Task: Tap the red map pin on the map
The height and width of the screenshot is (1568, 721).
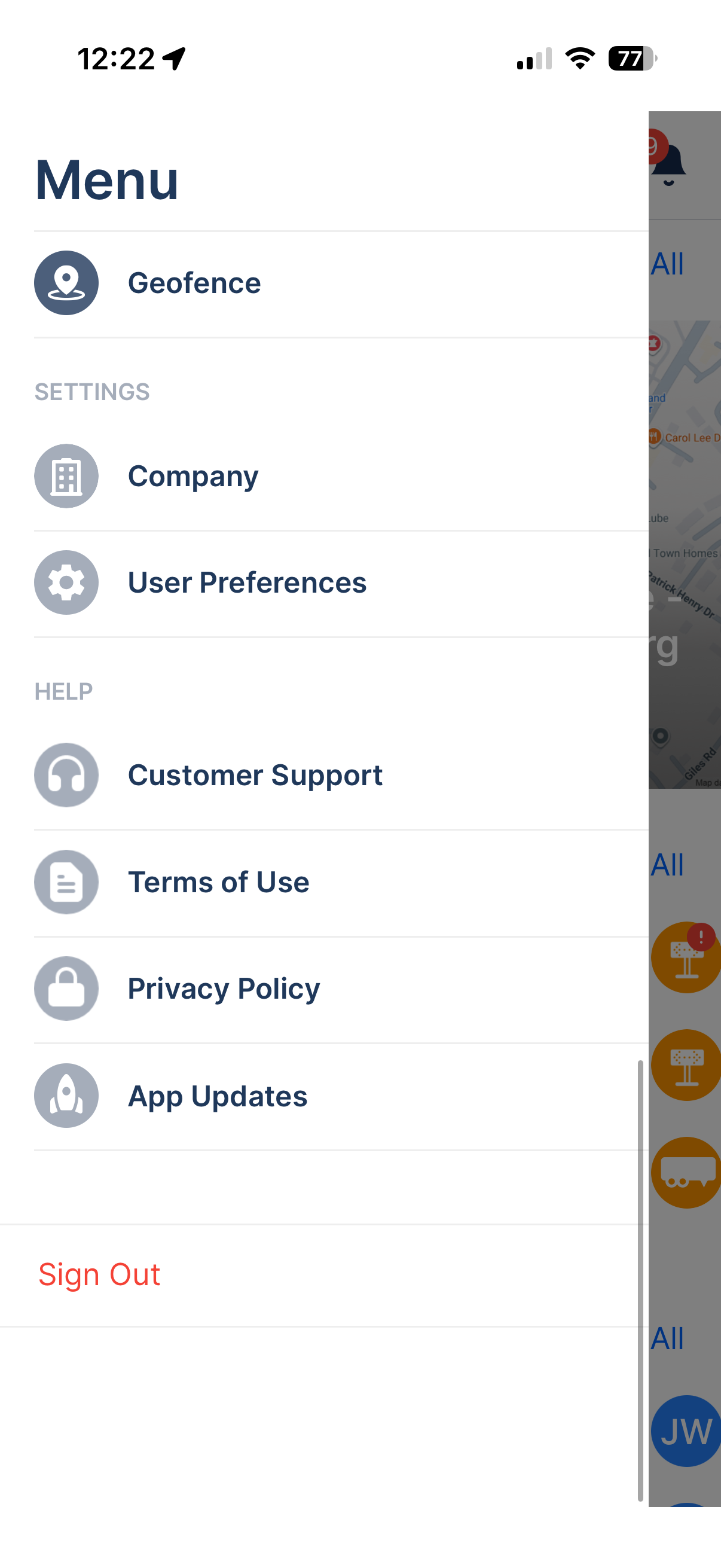Action: [x=654, y=343]
